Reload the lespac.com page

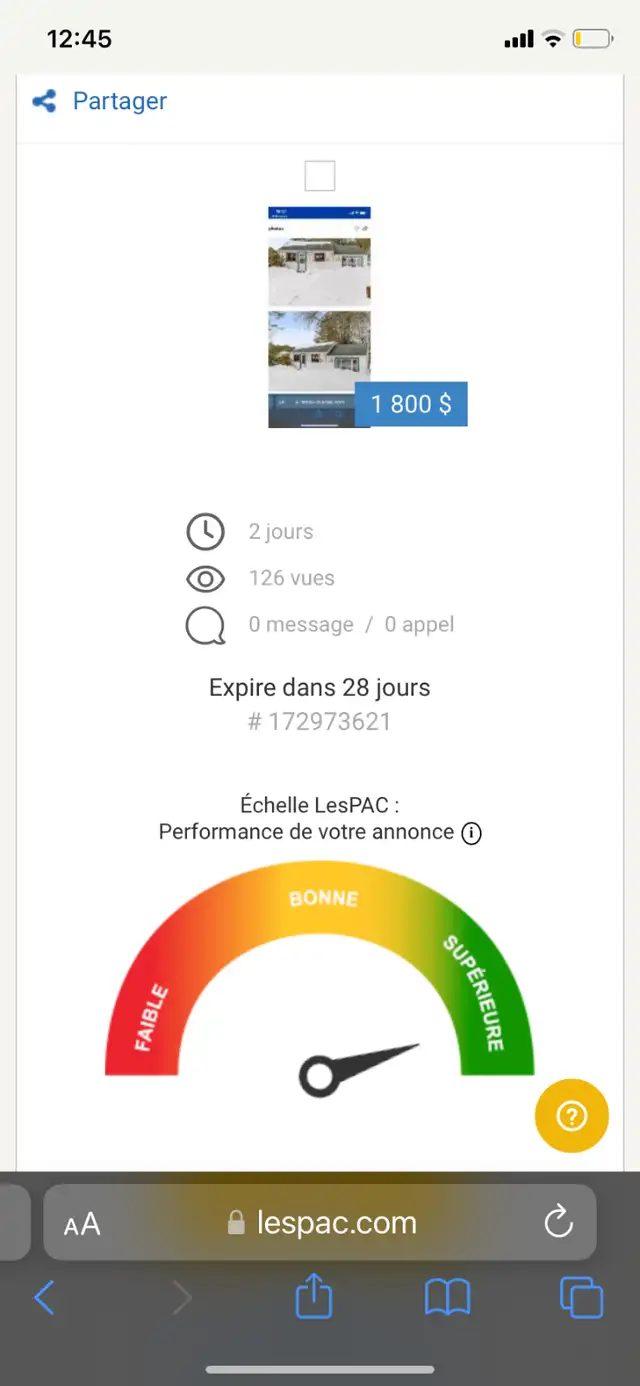[557, 1221]
